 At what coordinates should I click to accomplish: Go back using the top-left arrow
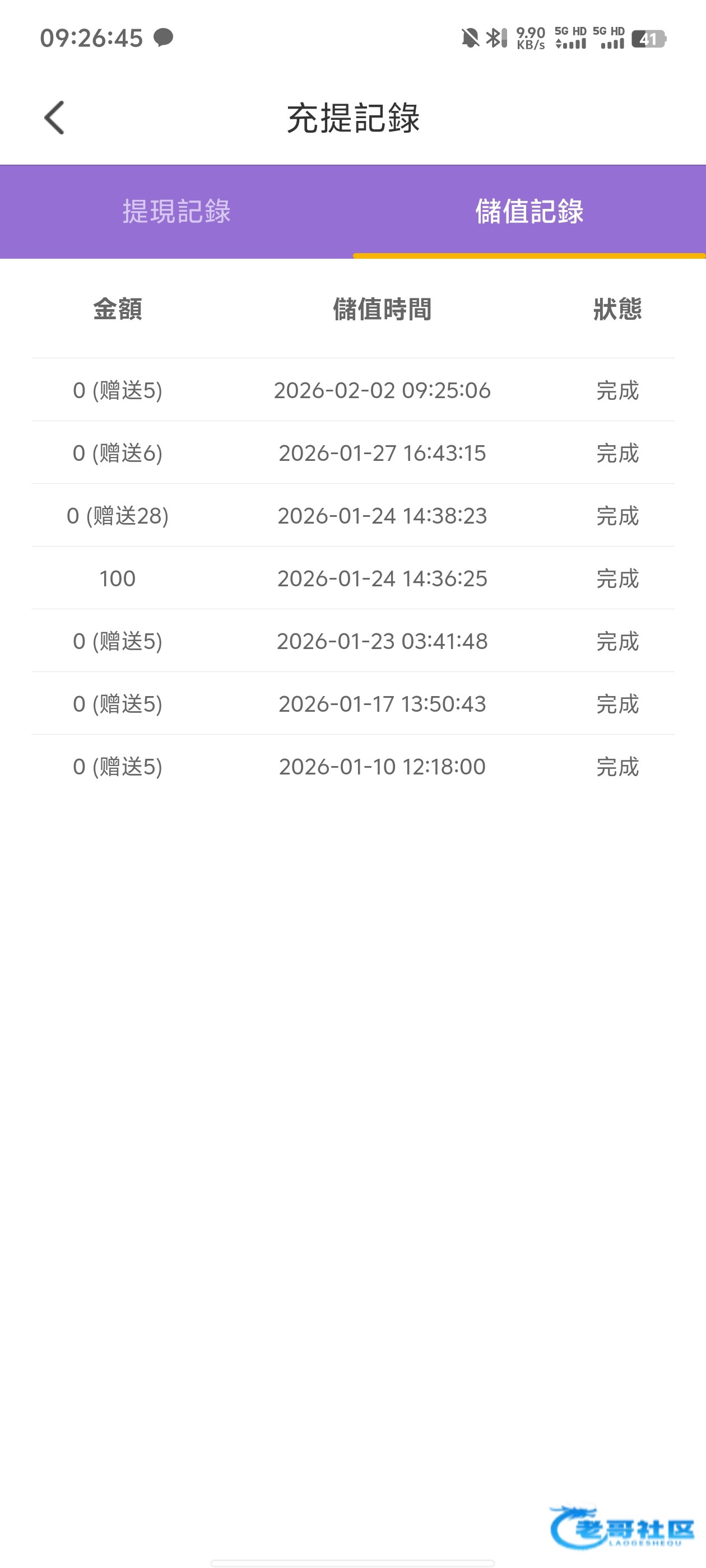54,118
